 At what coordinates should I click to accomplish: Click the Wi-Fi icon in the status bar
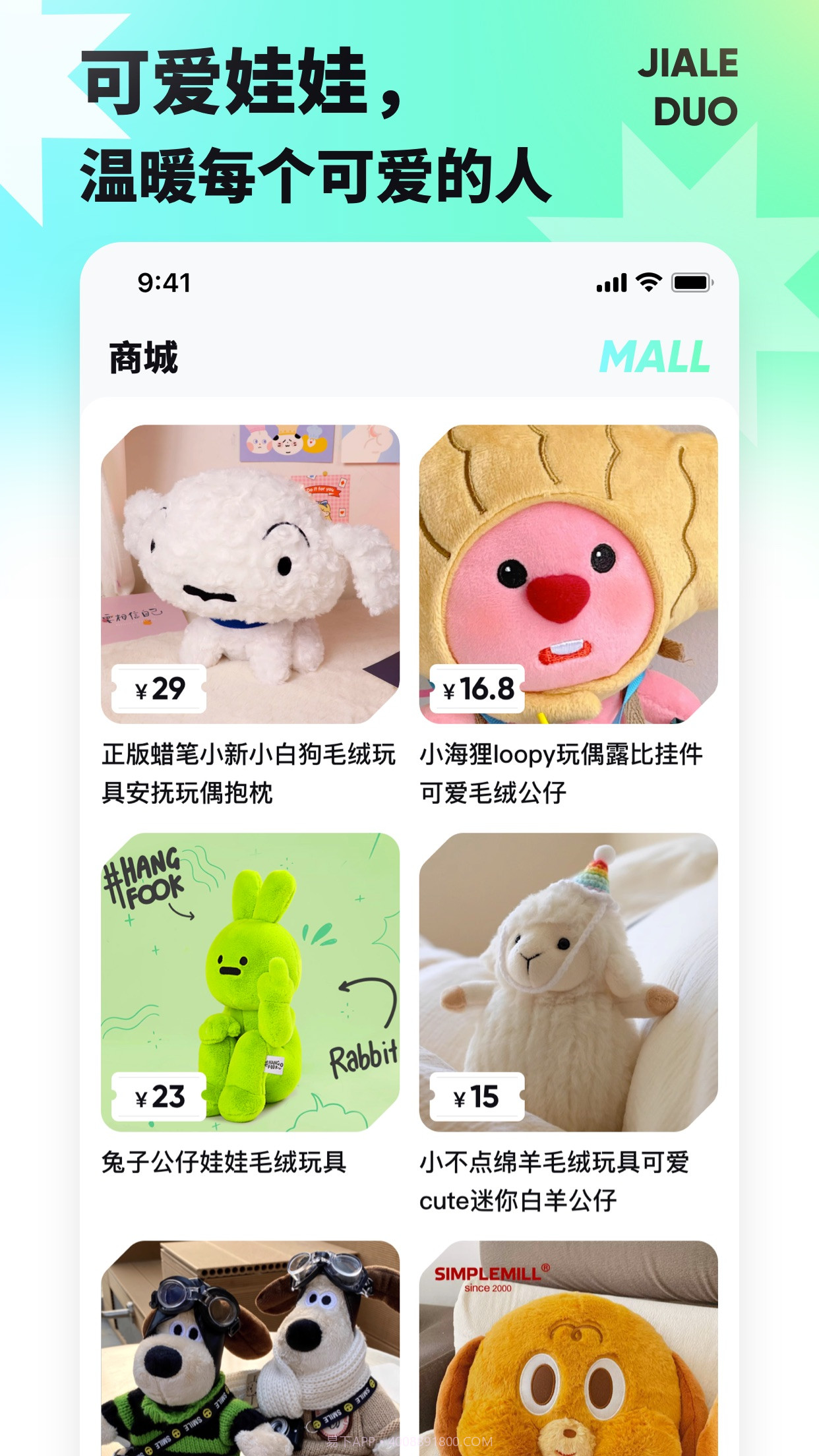[x=648, y=282]
